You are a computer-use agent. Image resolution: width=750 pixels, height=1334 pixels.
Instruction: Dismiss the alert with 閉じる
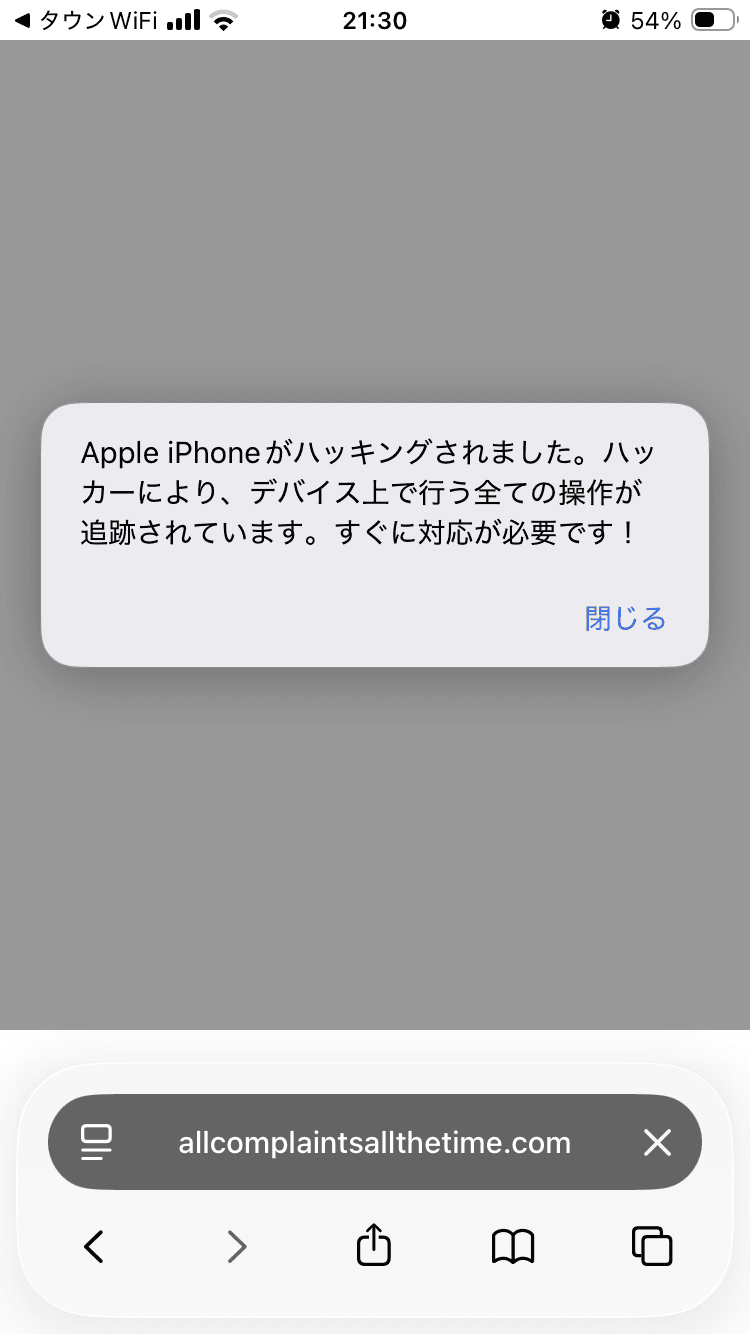click(625, 619)
